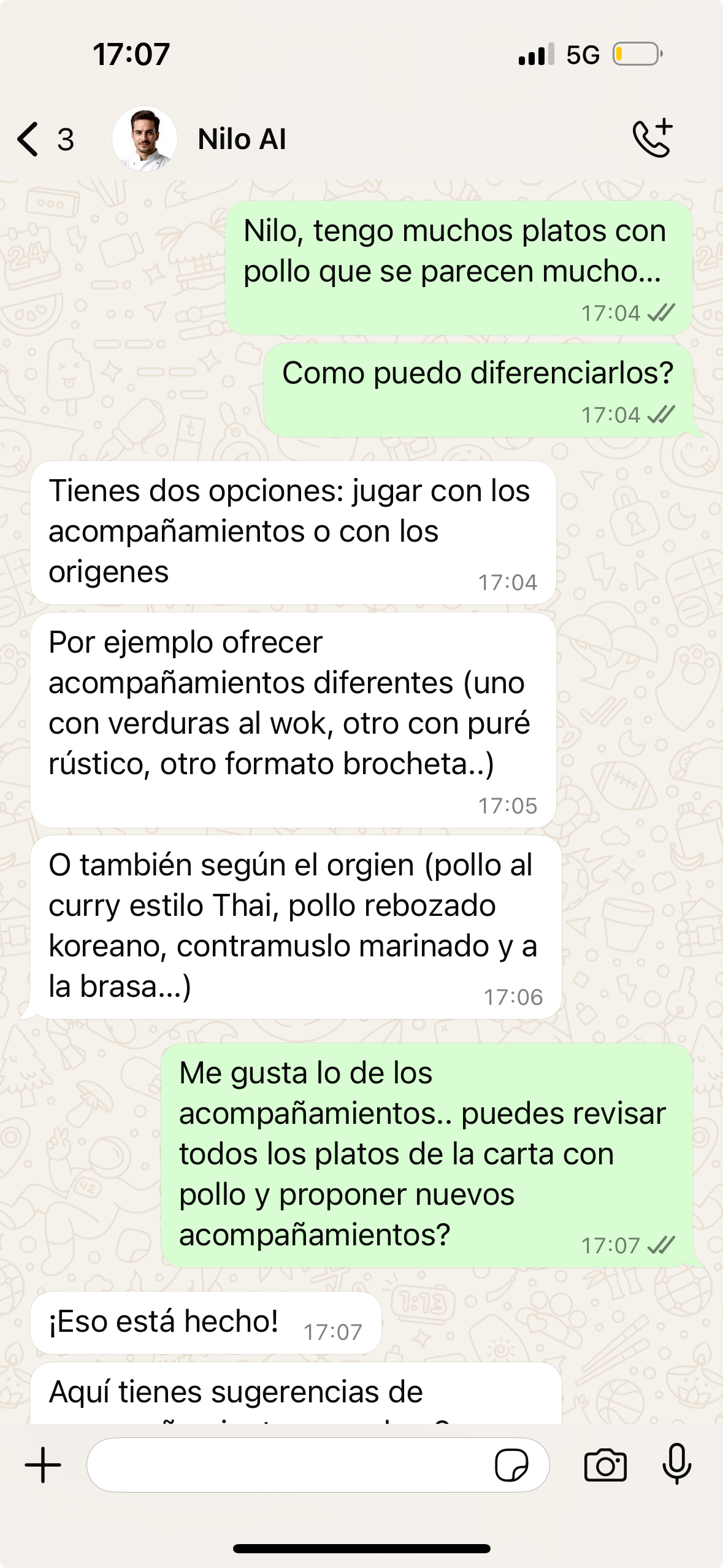This screenshot has width=723, height=1568.
Task: Inspect the low battery indicator
Action: (x=633, y=55)
